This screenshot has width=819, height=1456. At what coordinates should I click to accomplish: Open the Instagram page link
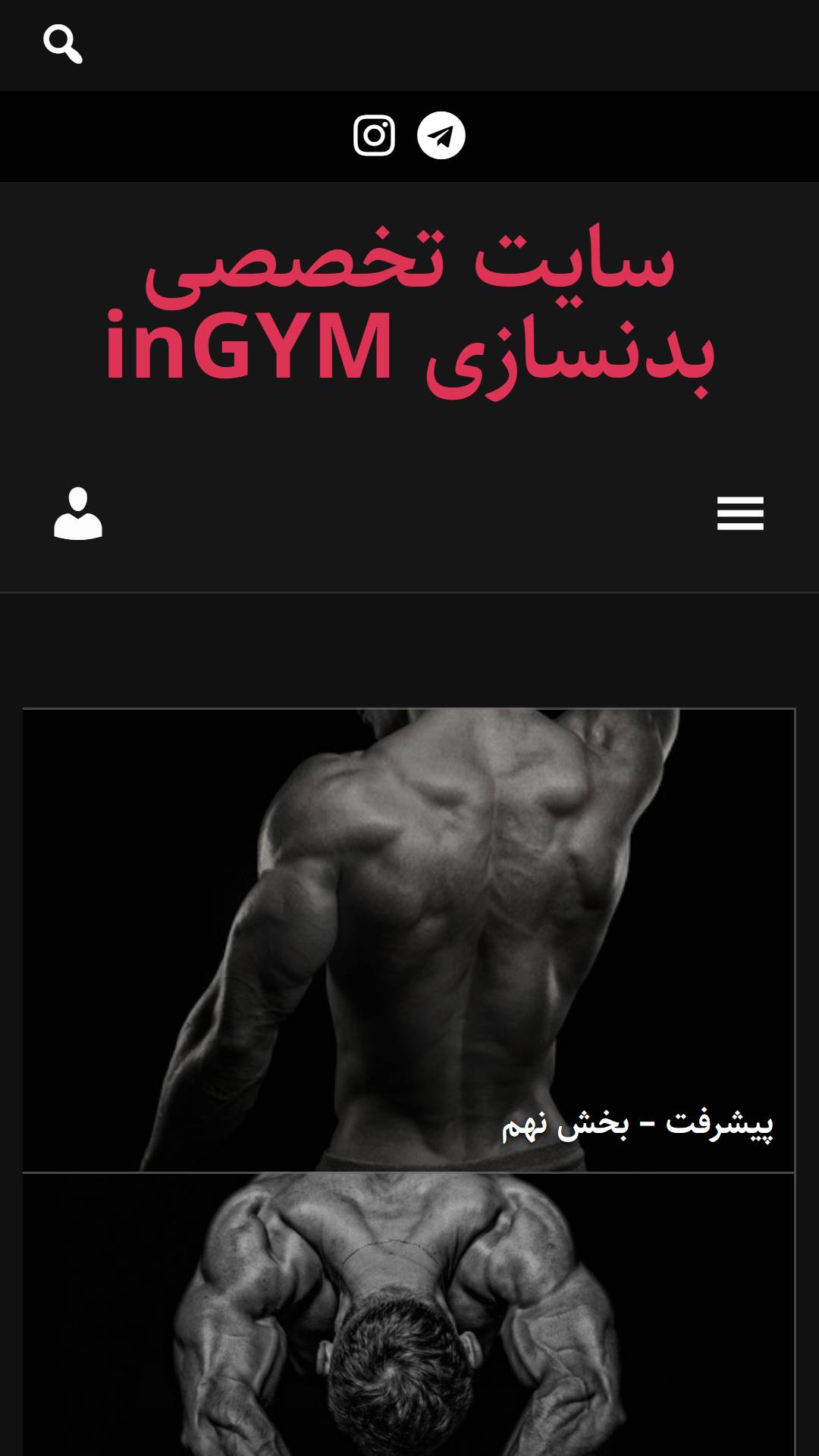pos(374,136)
